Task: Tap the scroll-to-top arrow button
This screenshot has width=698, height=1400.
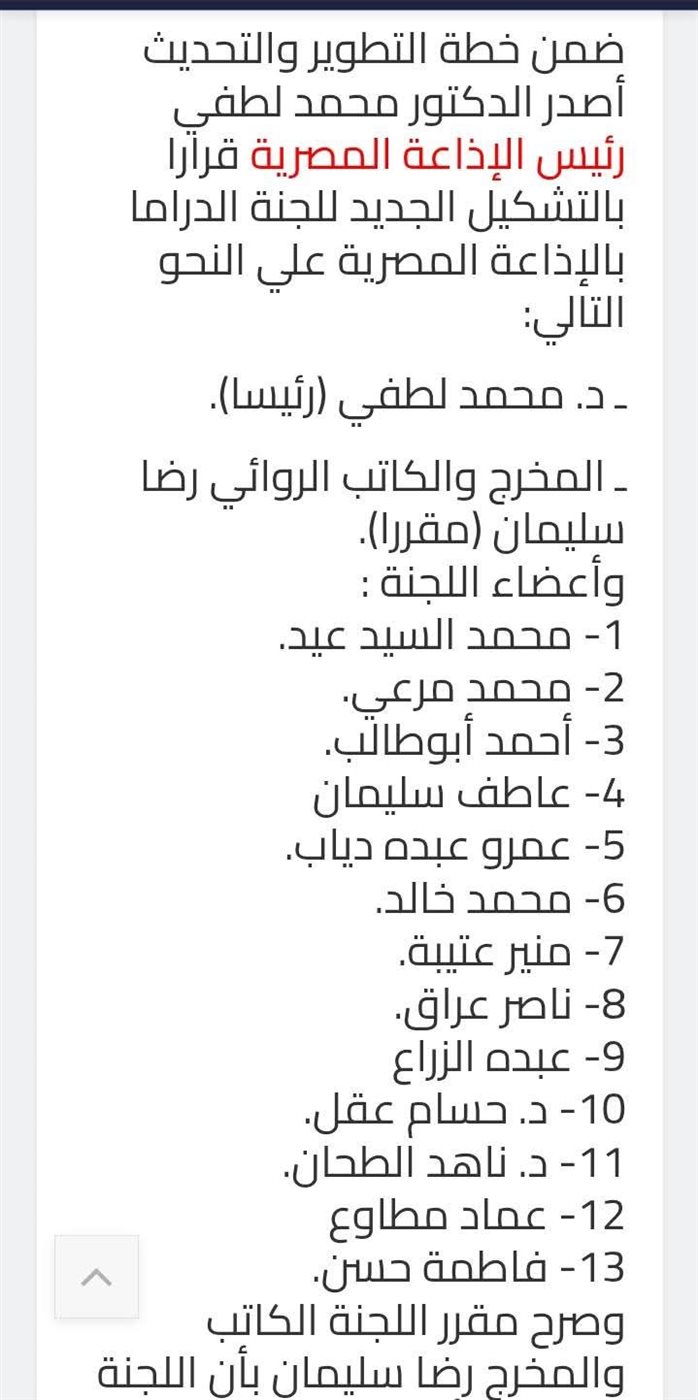Action: (96, 1277)
